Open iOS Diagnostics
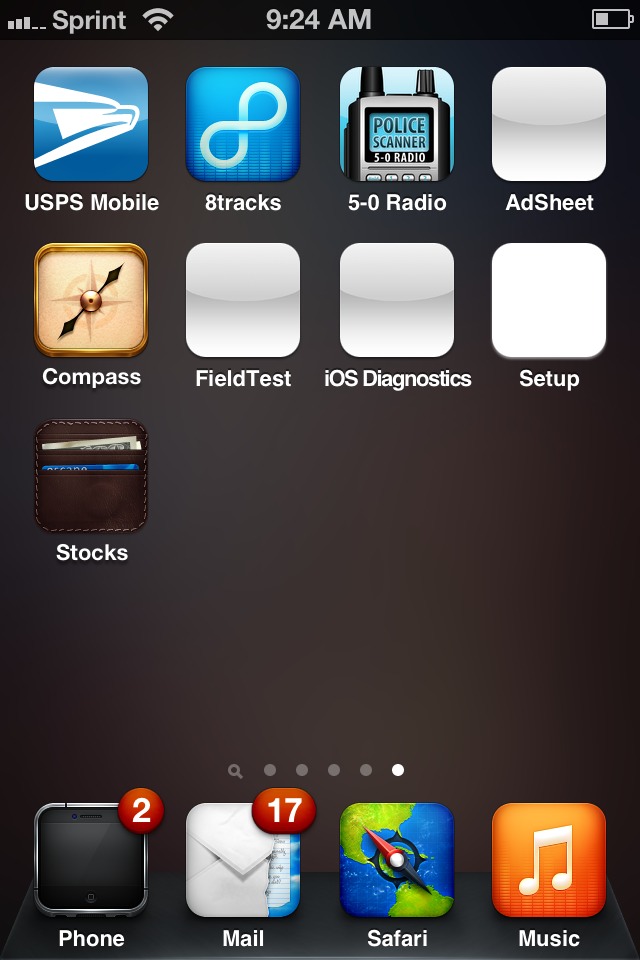Image resolution: width=640 pixels, height=960 pixels. coord(397,300)
